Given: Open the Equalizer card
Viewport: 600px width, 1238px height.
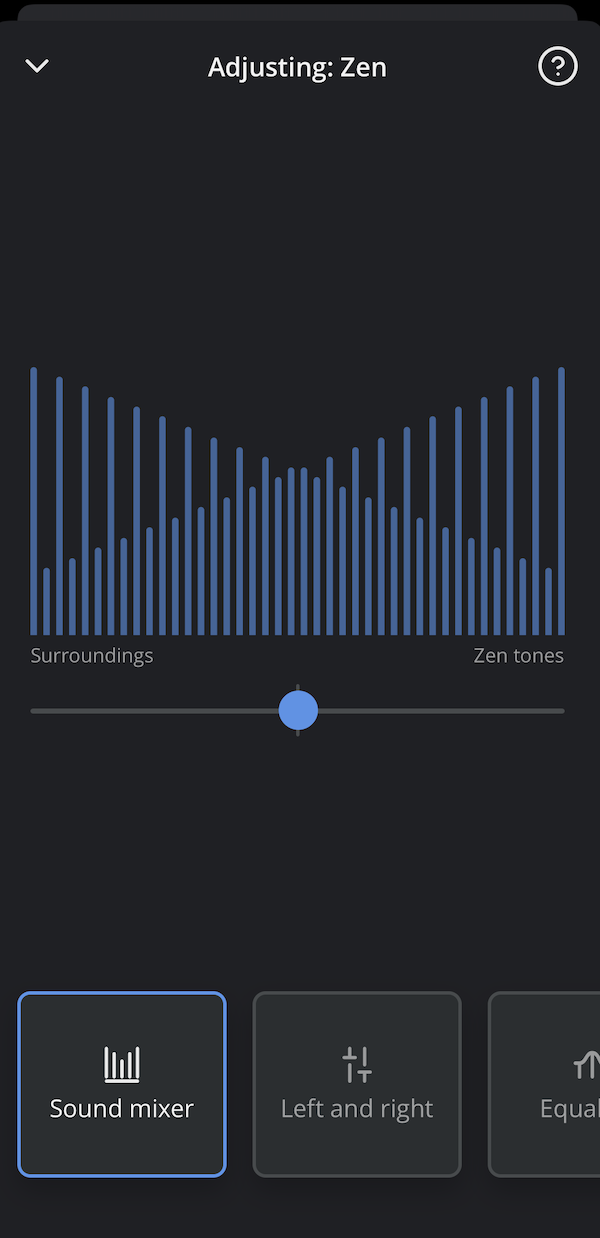Looking at the screenshot, I should click(x=544, y=1084).
